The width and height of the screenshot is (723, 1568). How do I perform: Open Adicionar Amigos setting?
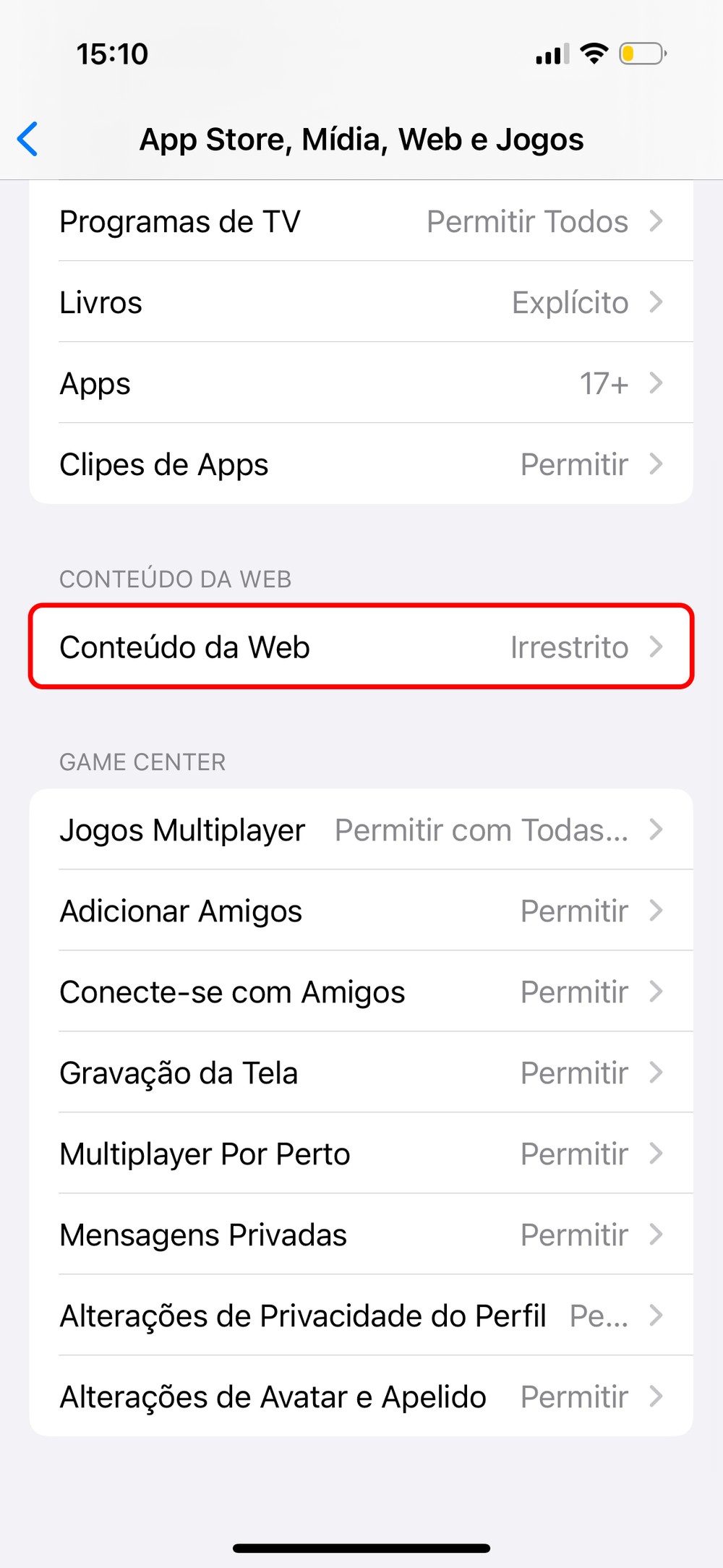(x=361, y=911)
